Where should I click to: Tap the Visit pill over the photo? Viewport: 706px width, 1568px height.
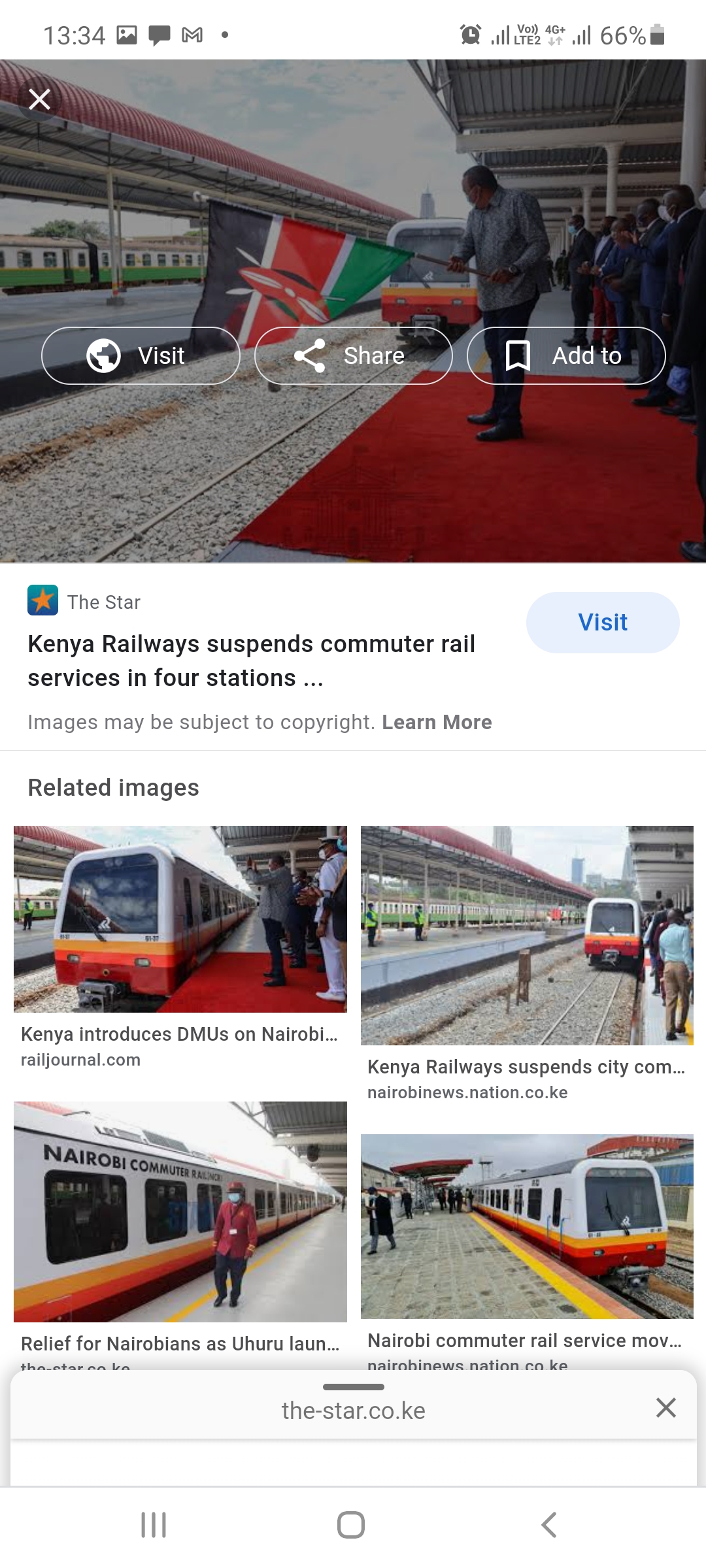pos(141,355)
